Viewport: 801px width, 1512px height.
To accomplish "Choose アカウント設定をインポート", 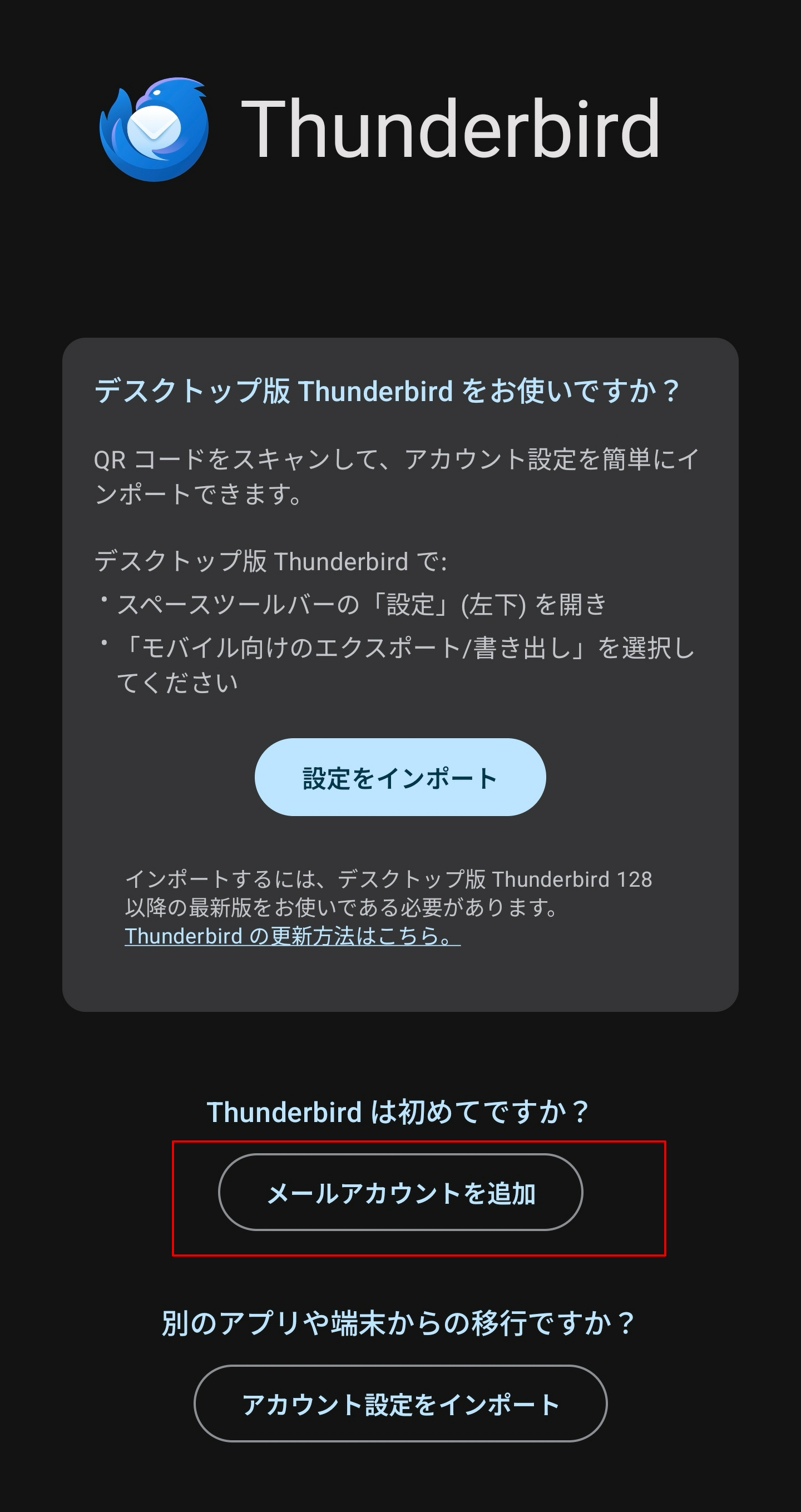I will 400,1404.
